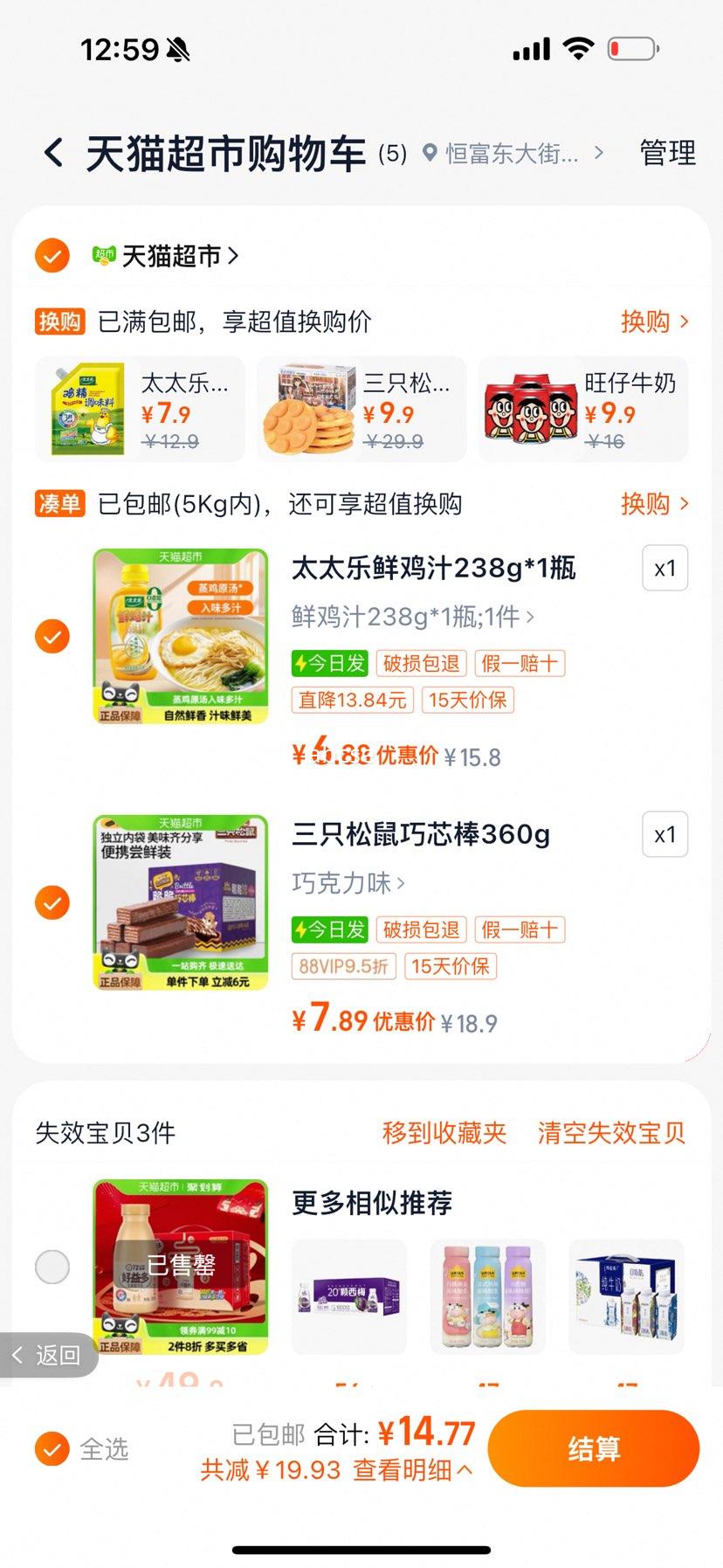Tap 移到收藏夹 for the invalid items

[442, 1132]
